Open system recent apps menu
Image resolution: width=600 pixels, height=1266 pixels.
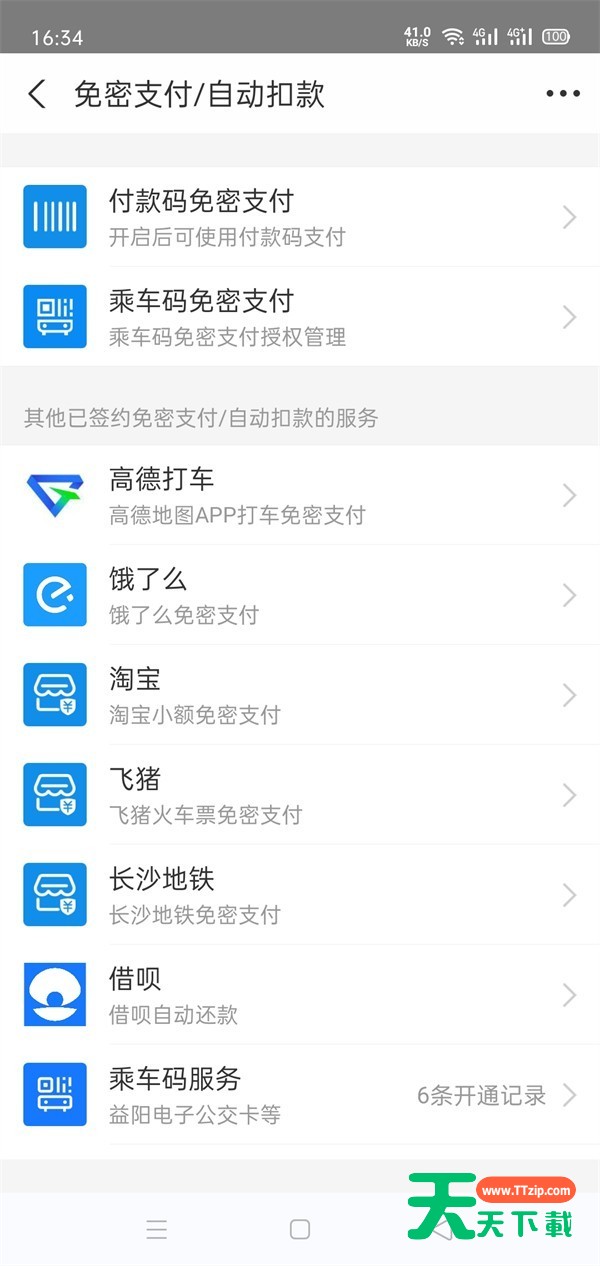tap(157, 1230)
